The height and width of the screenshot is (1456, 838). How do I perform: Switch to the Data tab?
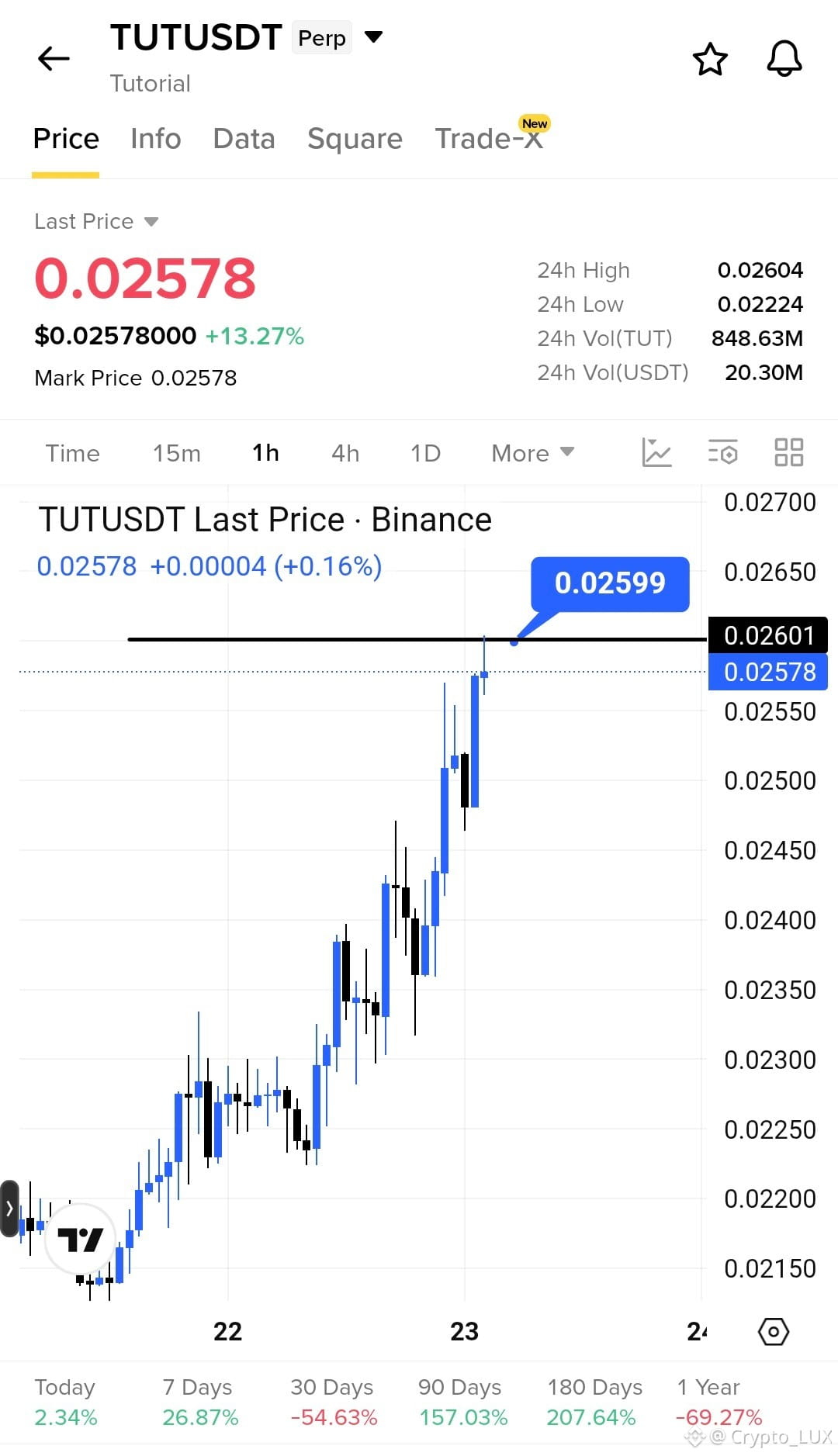[244, 139]
